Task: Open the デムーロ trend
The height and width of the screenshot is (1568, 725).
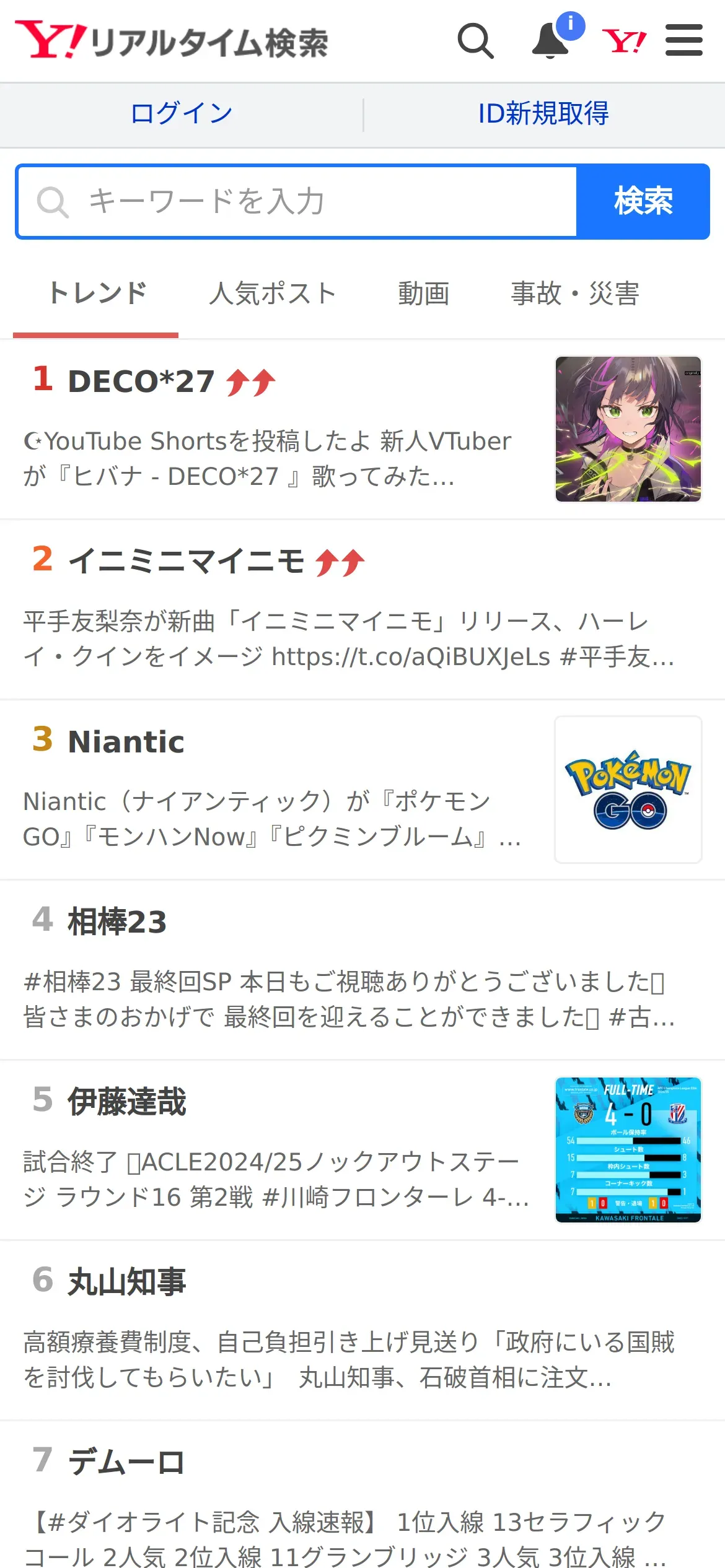Action: coord(126,1463)
